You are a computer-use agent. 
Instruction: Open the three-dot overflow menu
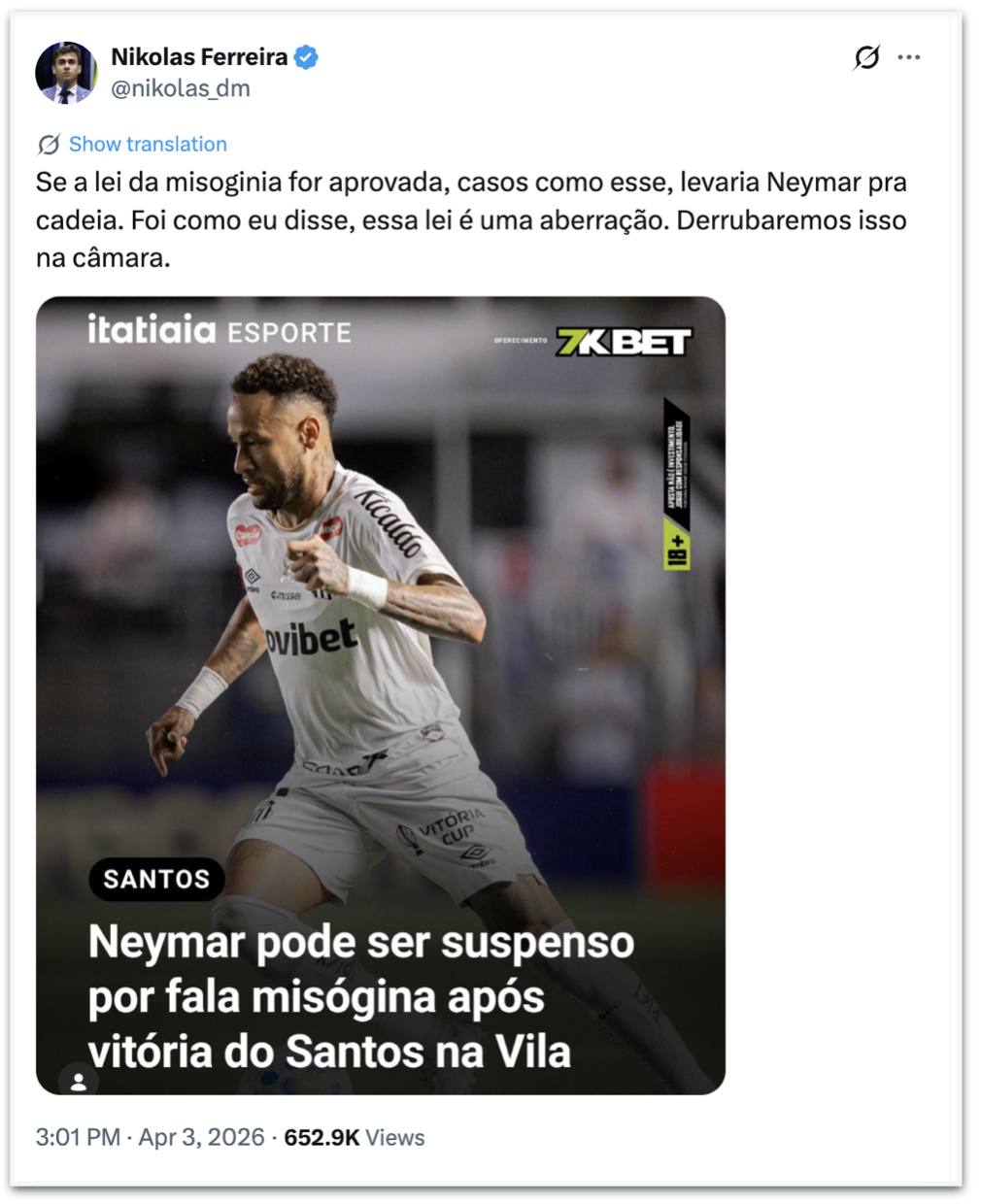tap(909, 58)
